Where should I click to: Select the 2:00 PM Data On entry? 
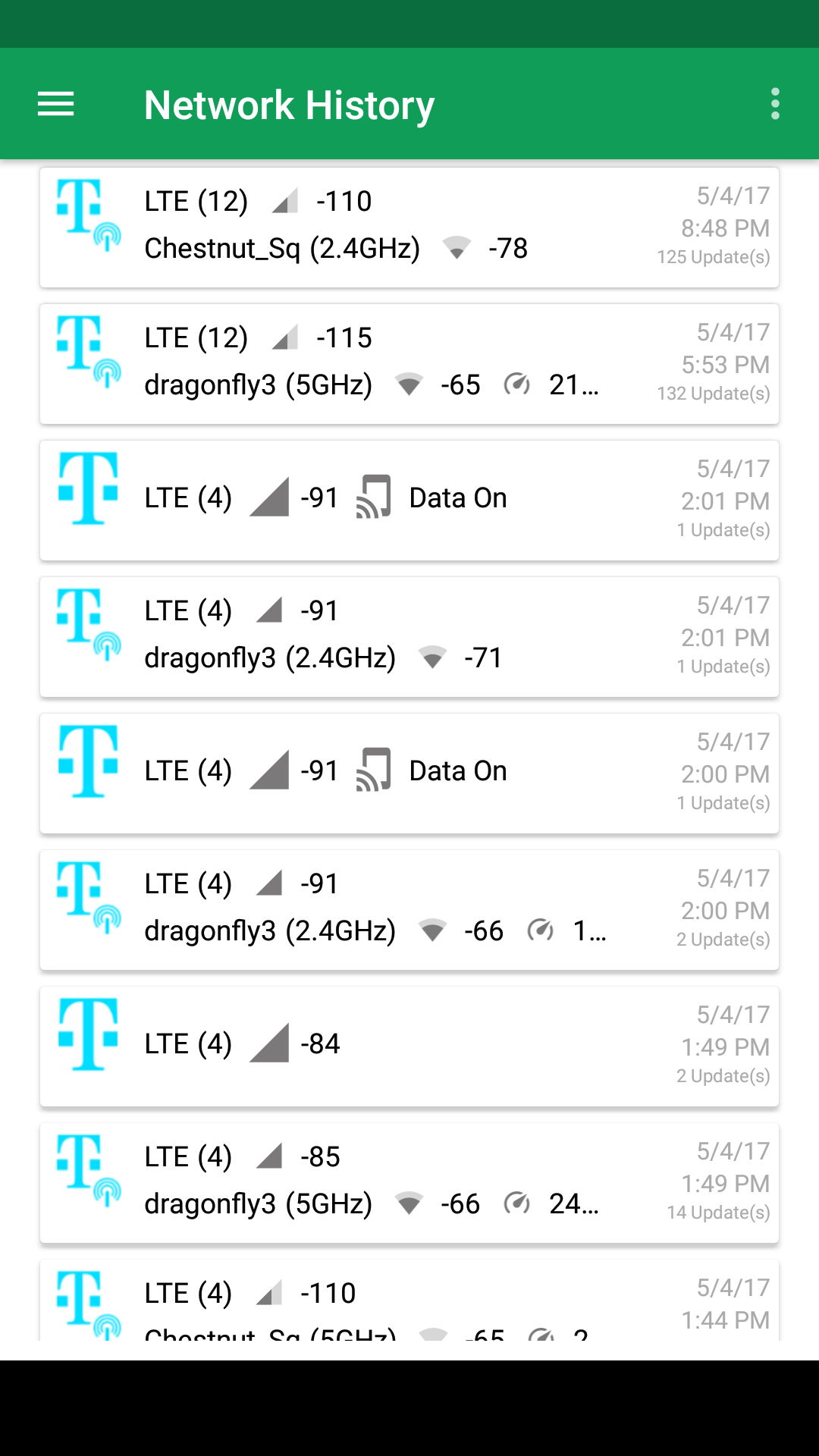pos(409,773)
